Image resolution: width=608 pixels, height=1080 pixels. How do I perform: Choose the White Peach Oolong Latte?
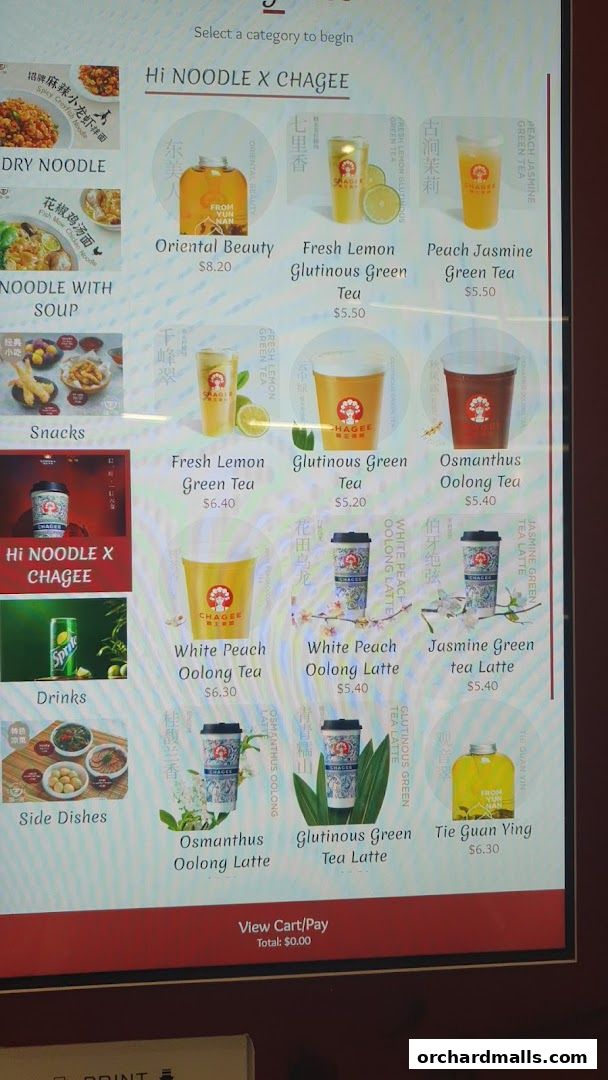351,600
